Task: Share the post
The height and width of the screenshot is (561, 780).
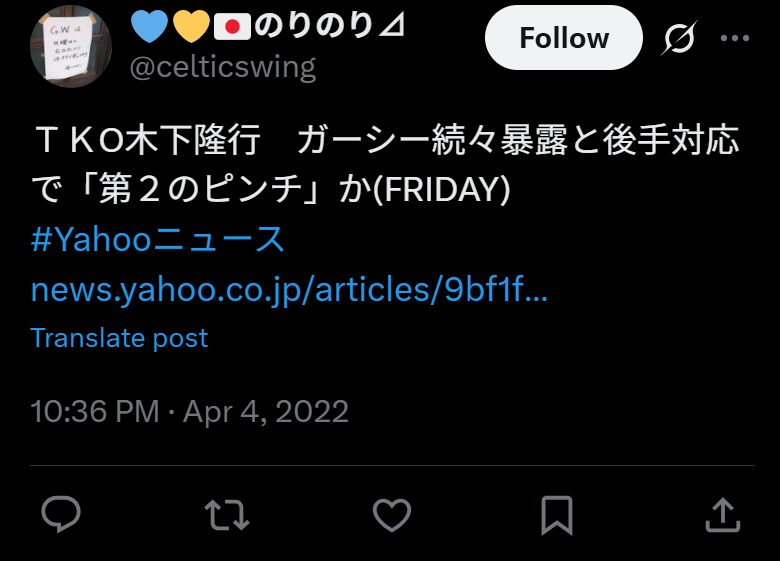Action: (x=721, y=516)
